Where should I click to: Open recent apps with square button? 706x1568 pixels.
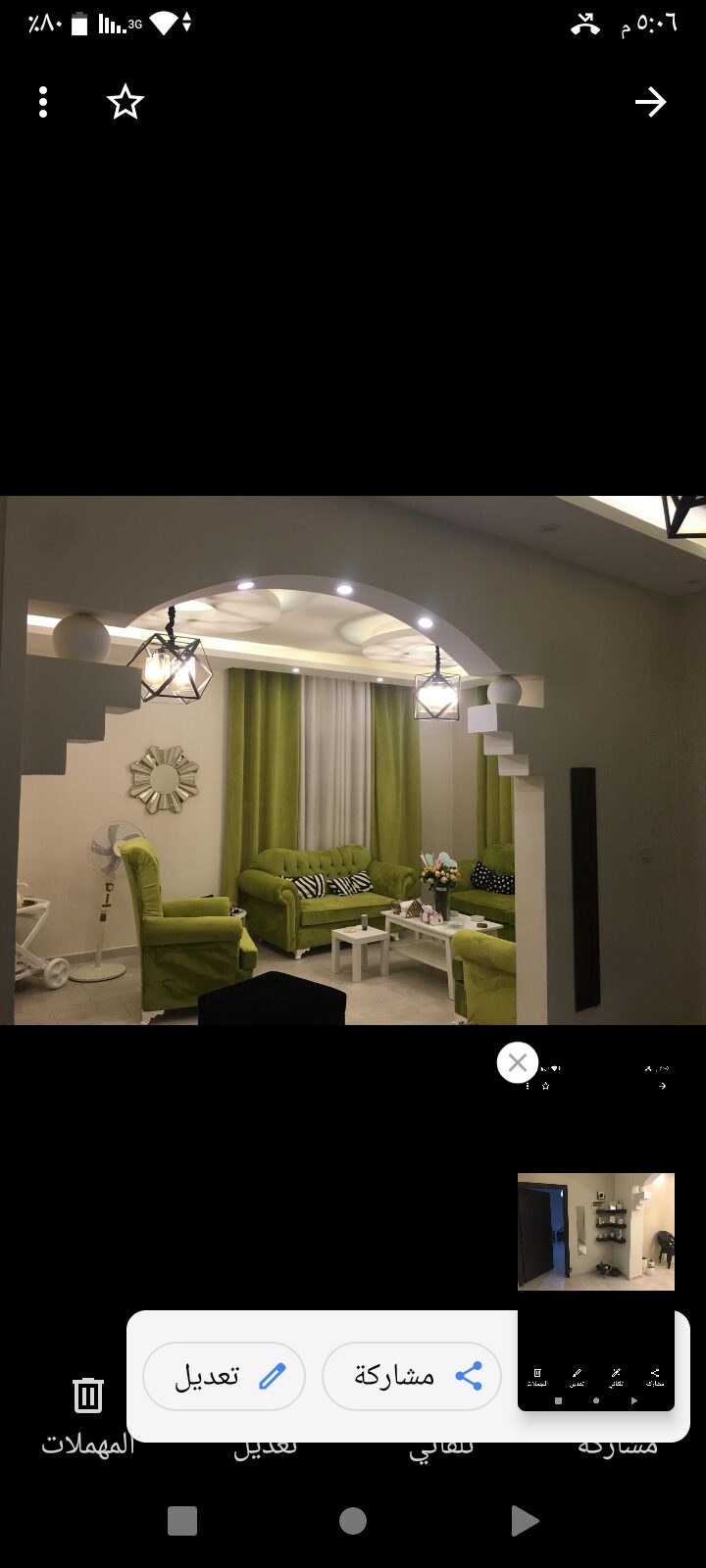tap(182, 1521)
